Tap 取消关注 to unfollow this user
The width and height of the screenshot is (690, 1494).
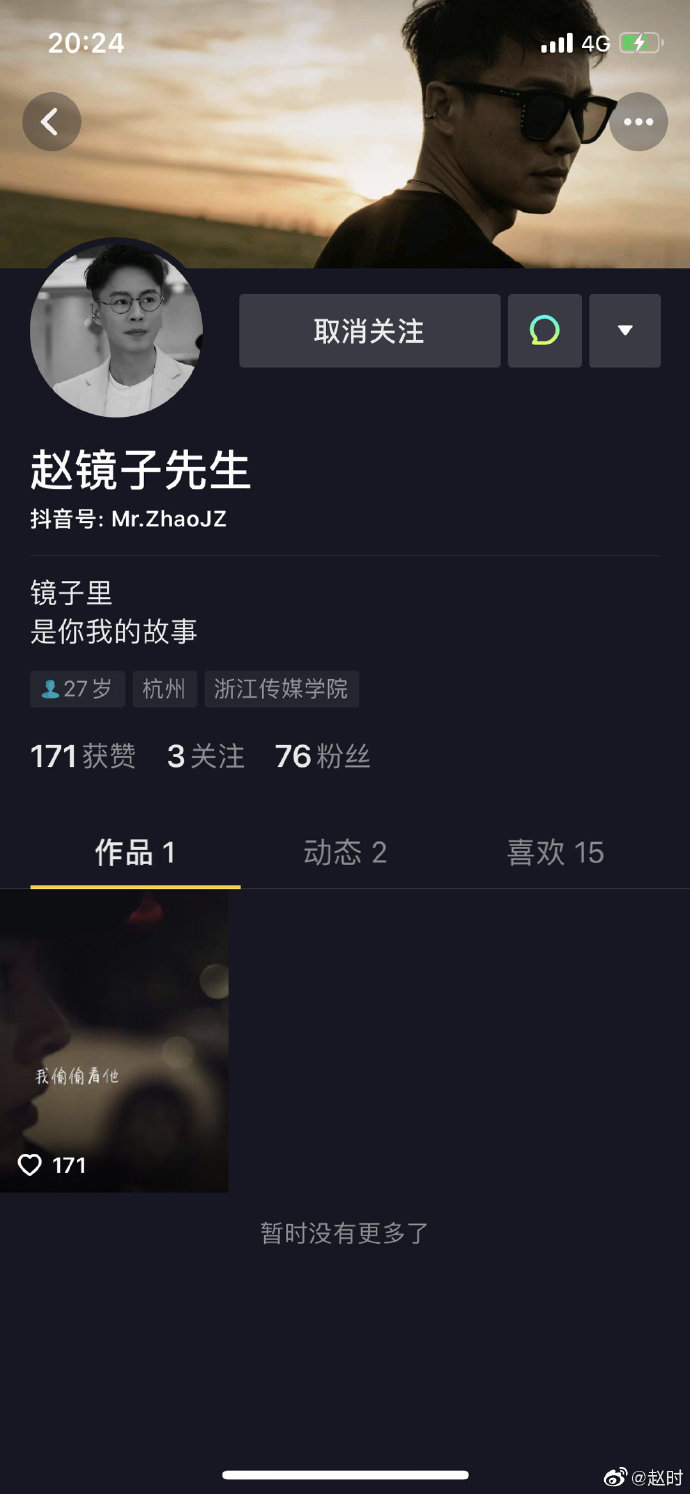[369, 331]
